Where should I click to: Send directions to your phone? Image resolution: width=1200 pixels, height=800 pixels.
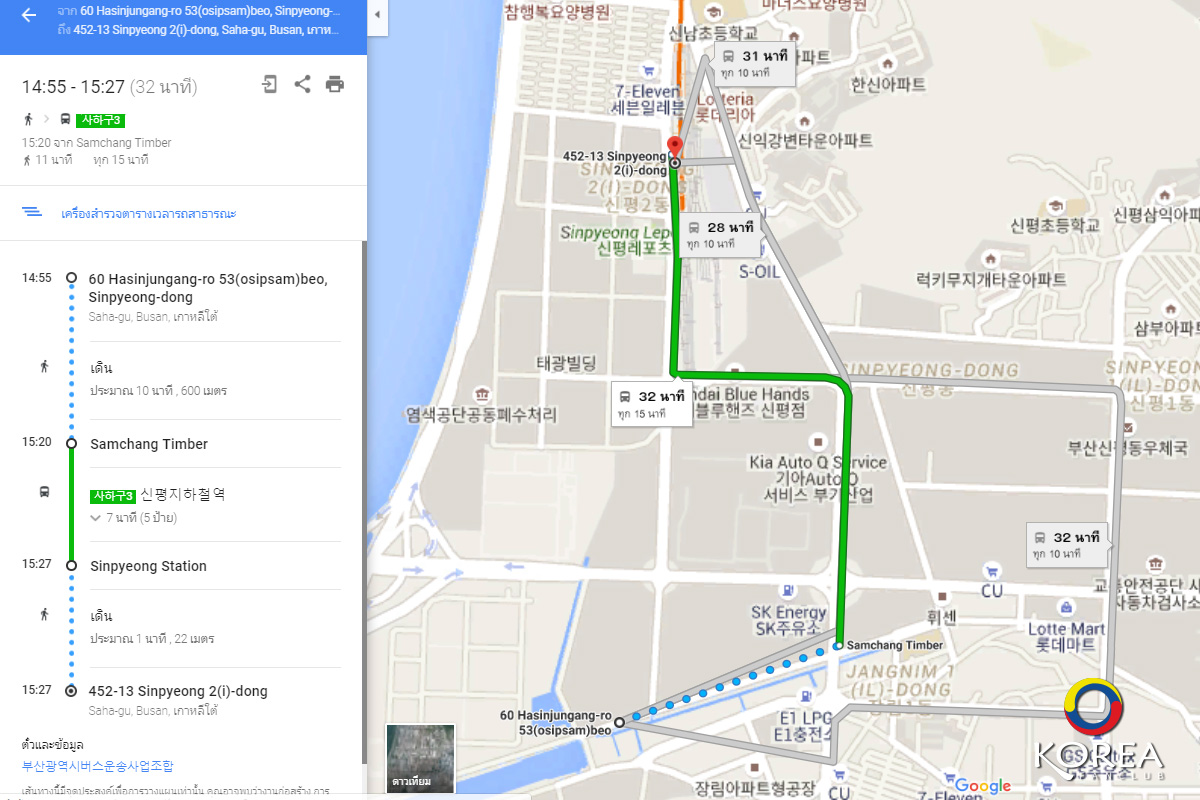click(x=269, y=84)
